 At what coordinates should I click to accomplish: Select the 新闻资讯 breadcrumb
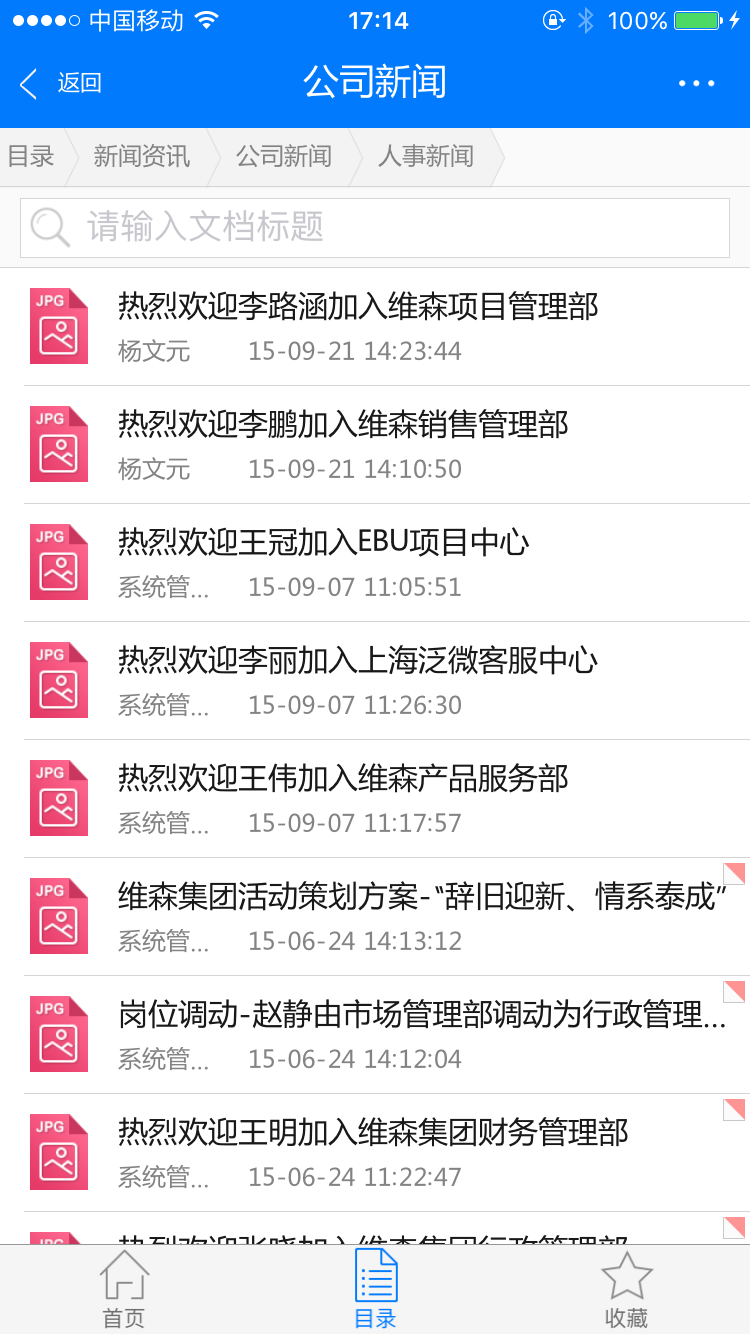(141, 157)
